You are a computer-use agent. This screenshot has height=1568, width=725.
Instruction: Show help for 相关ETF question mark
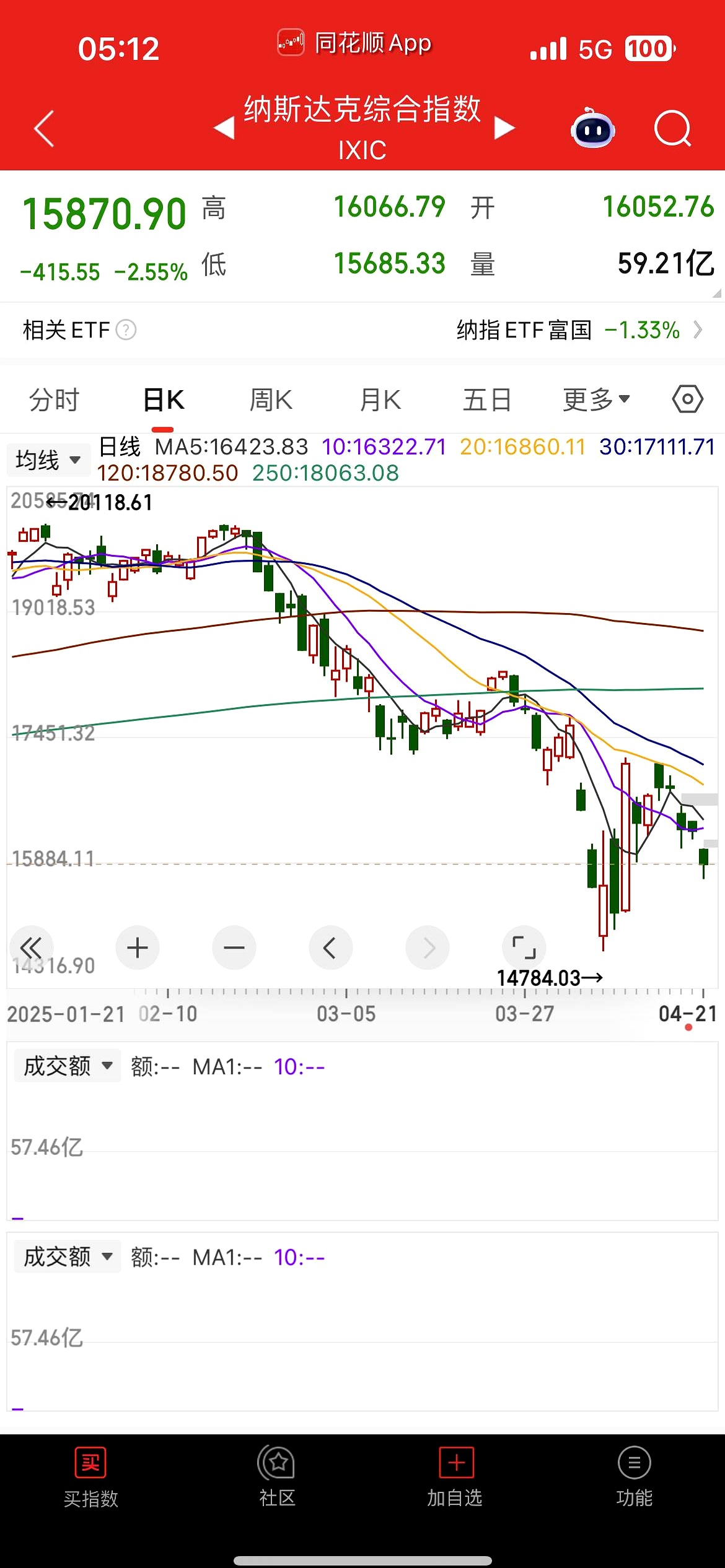pyautogui.click(x=126, y=330)
